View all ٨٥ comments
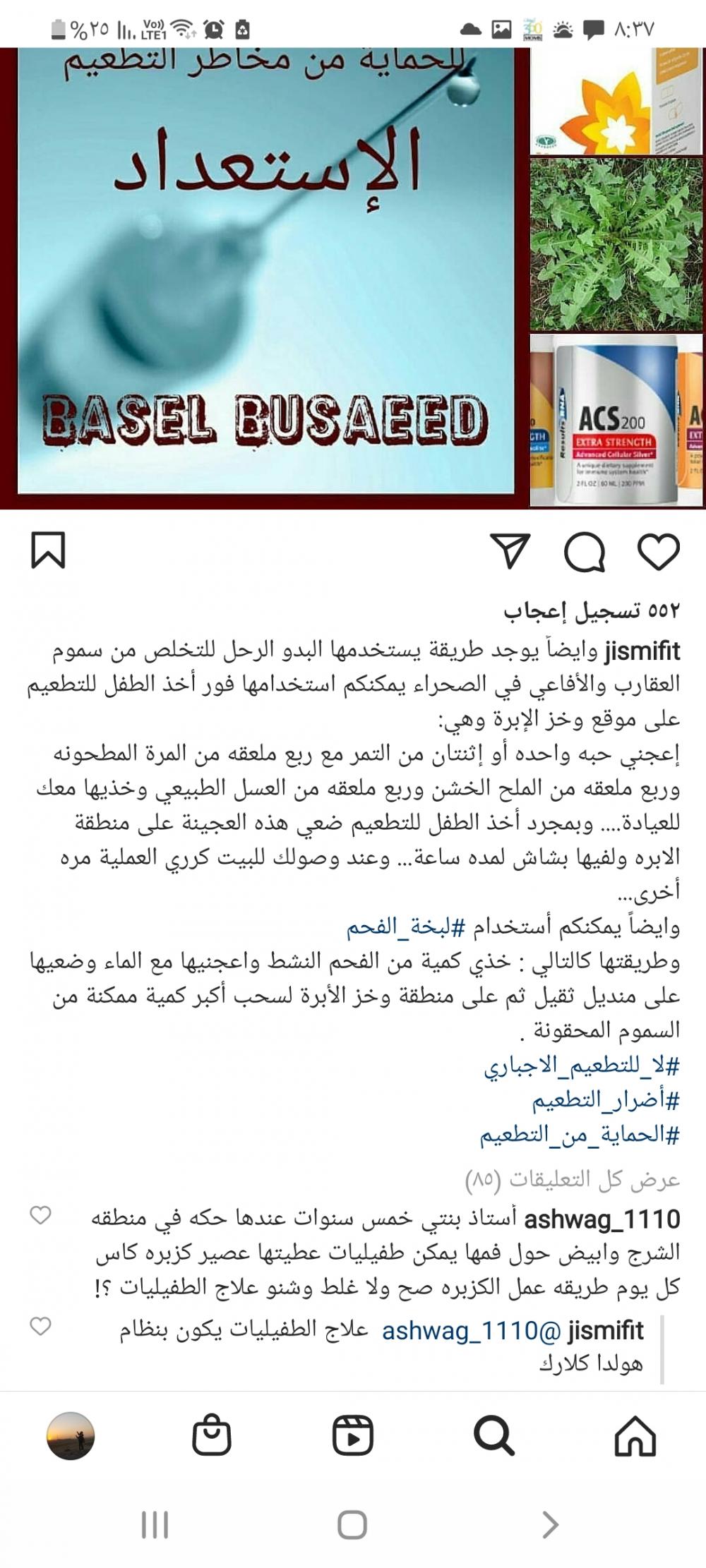The image size is (706, 1568). point(573,1179)
